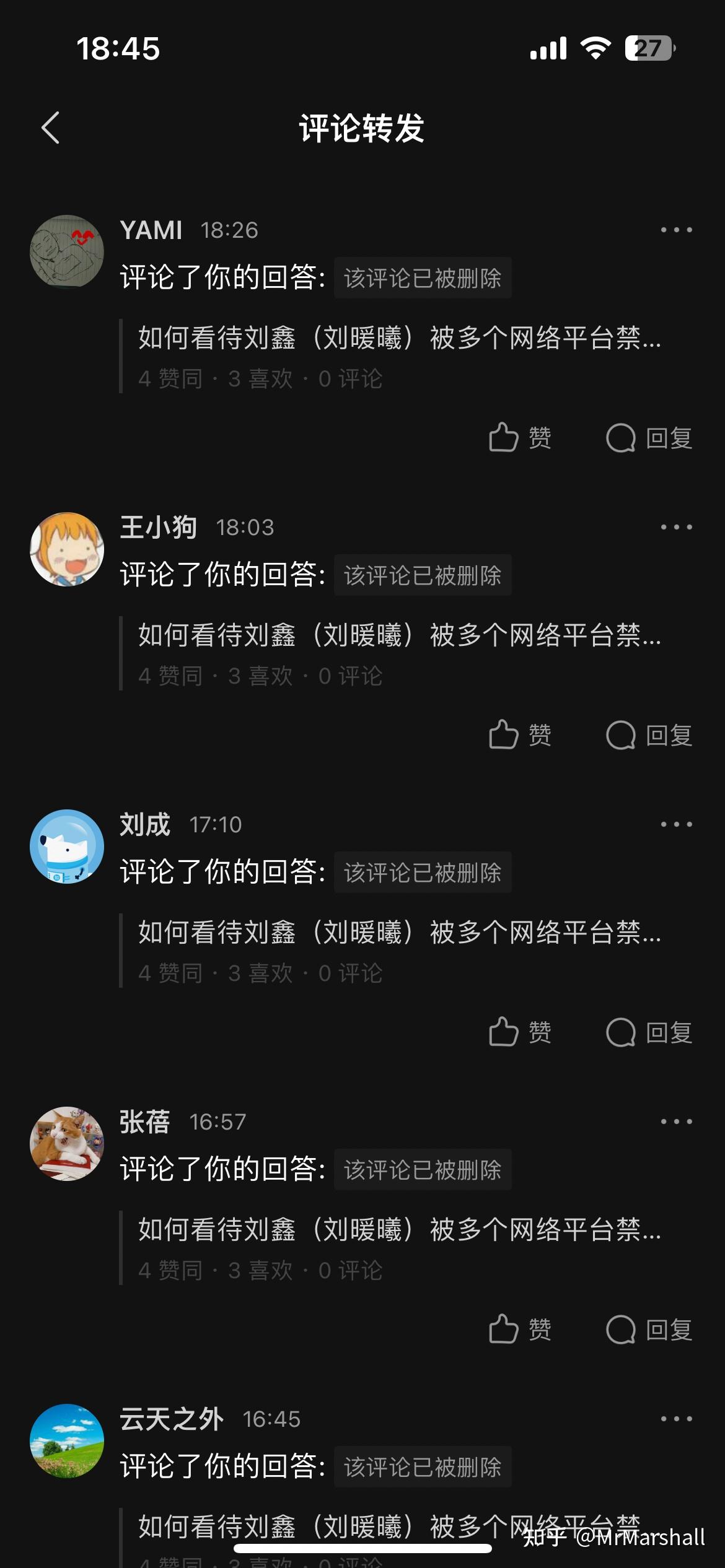
Task: Open more options for YAMI's comment
Action: click(x=675, y=230)
